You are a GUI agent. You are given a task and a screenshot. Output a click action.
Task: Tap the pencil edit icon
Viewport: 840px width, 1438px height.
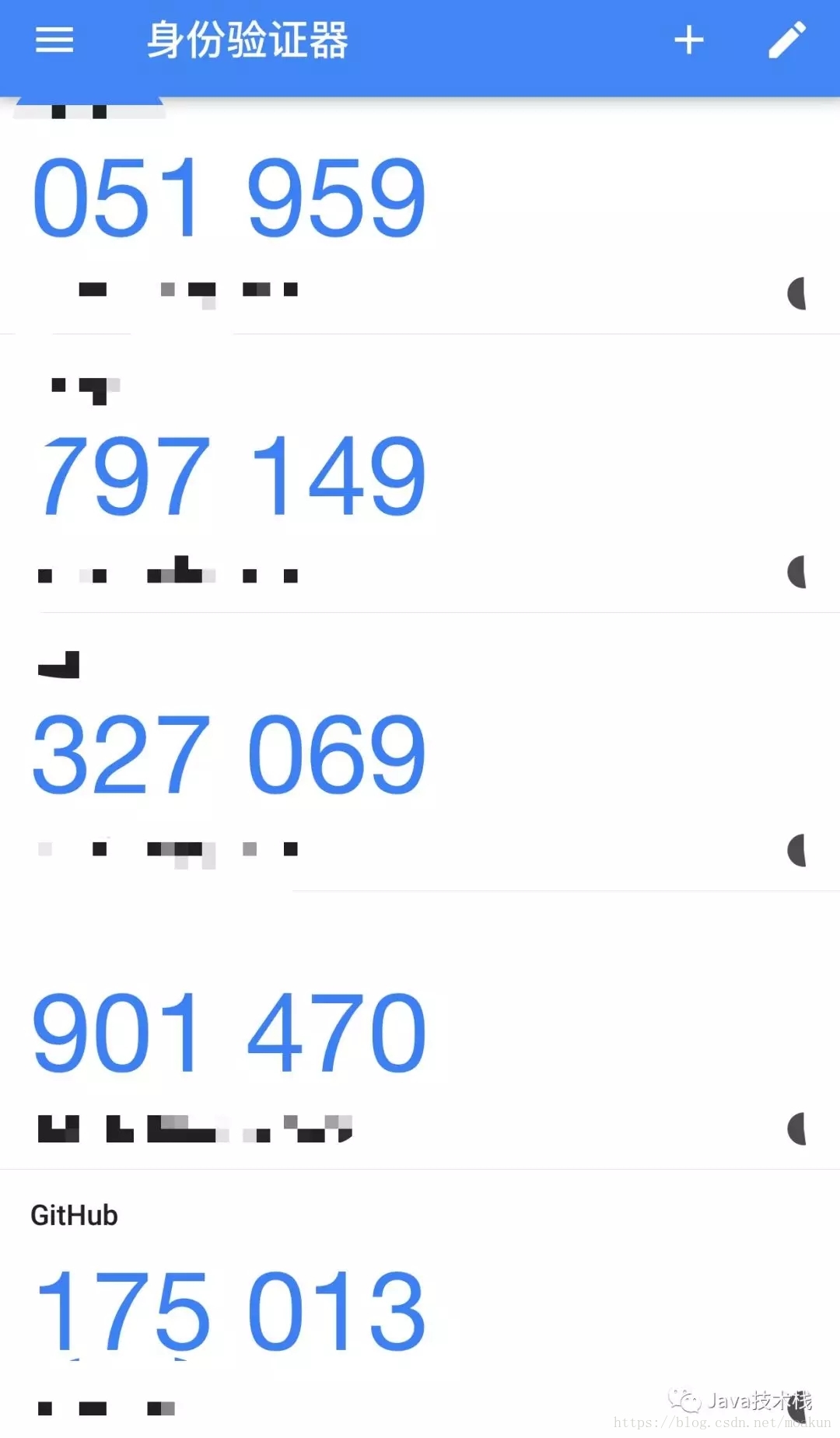tap(787, 40)
